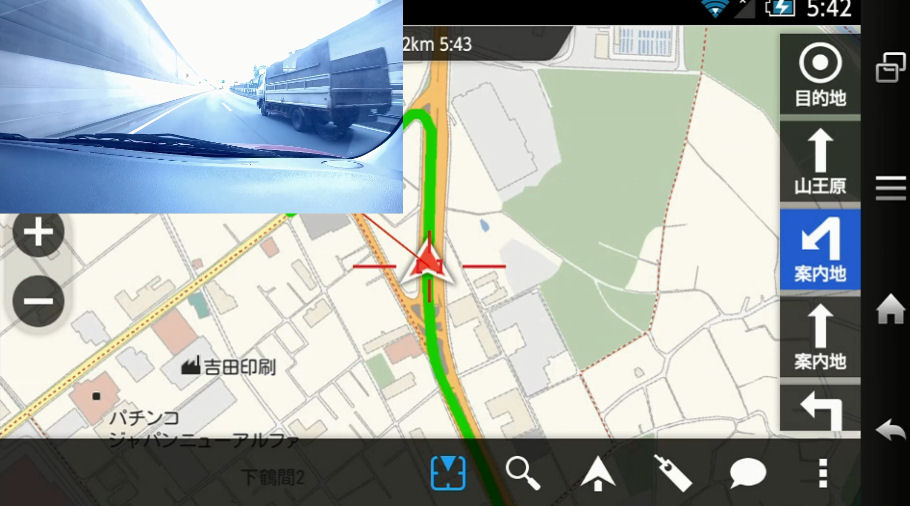Select the straight-arrow 案内地 guidance item
The width and height of the screenshot is (910, 506).
coord(820,337)
